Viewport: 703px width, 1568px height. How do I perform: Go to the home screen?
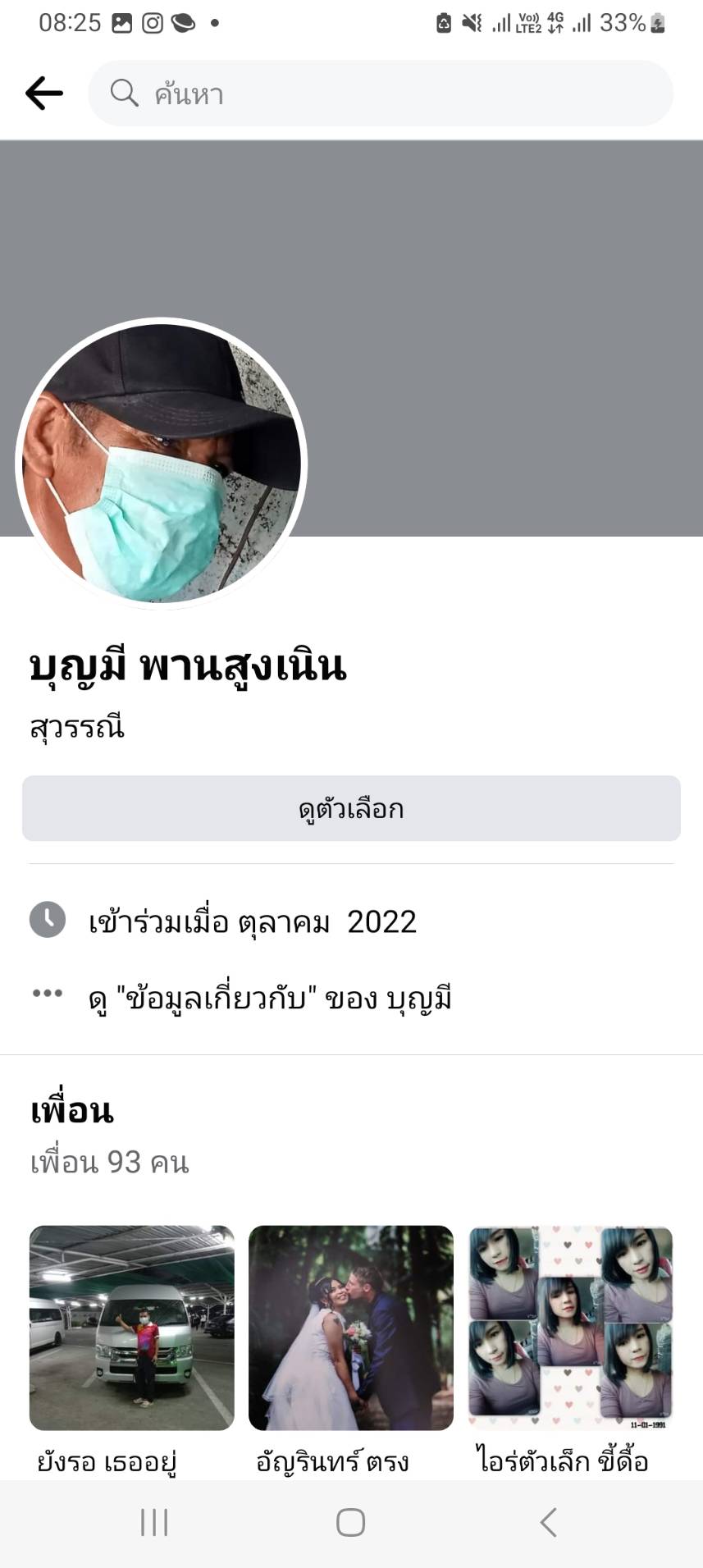(x=351, y=1523)
